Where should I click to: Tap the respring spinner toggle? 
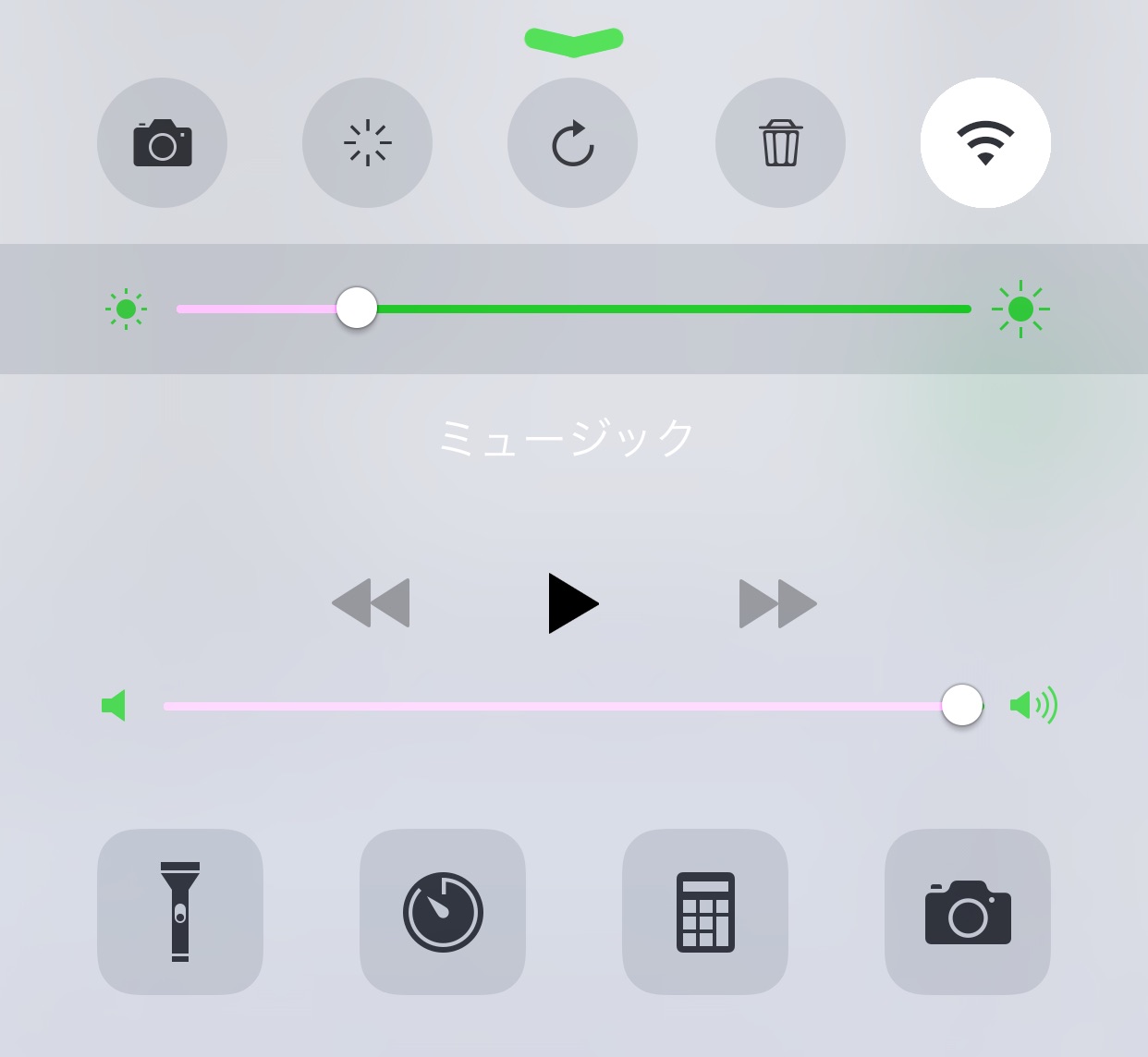(367, 143)
